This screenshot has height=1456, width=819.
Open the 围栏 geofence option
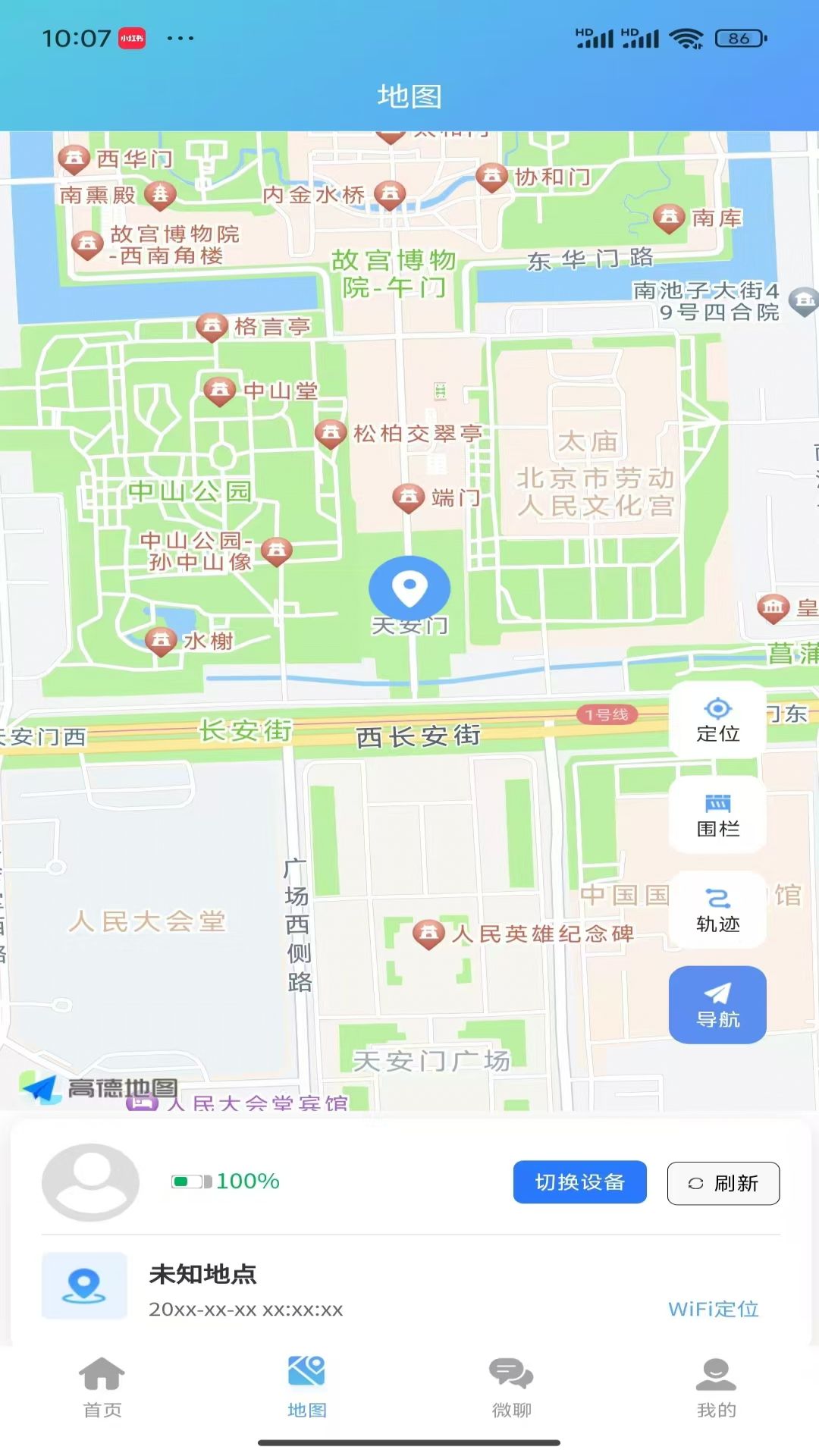pos(717,815)
